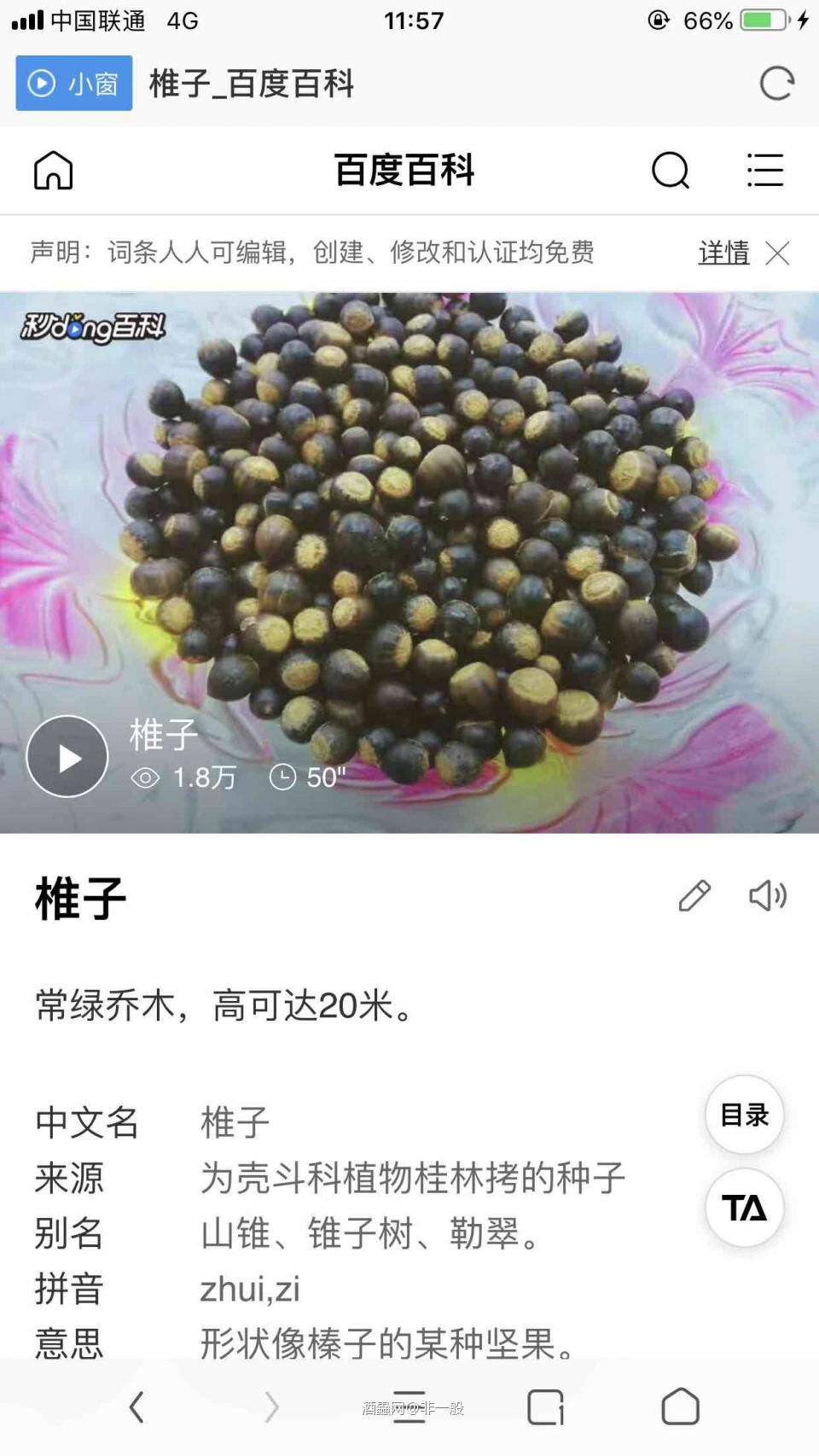Open the 目录 contents panel
The image size is (819, 1456).
pyautogui.click(x=744, y=1115)
